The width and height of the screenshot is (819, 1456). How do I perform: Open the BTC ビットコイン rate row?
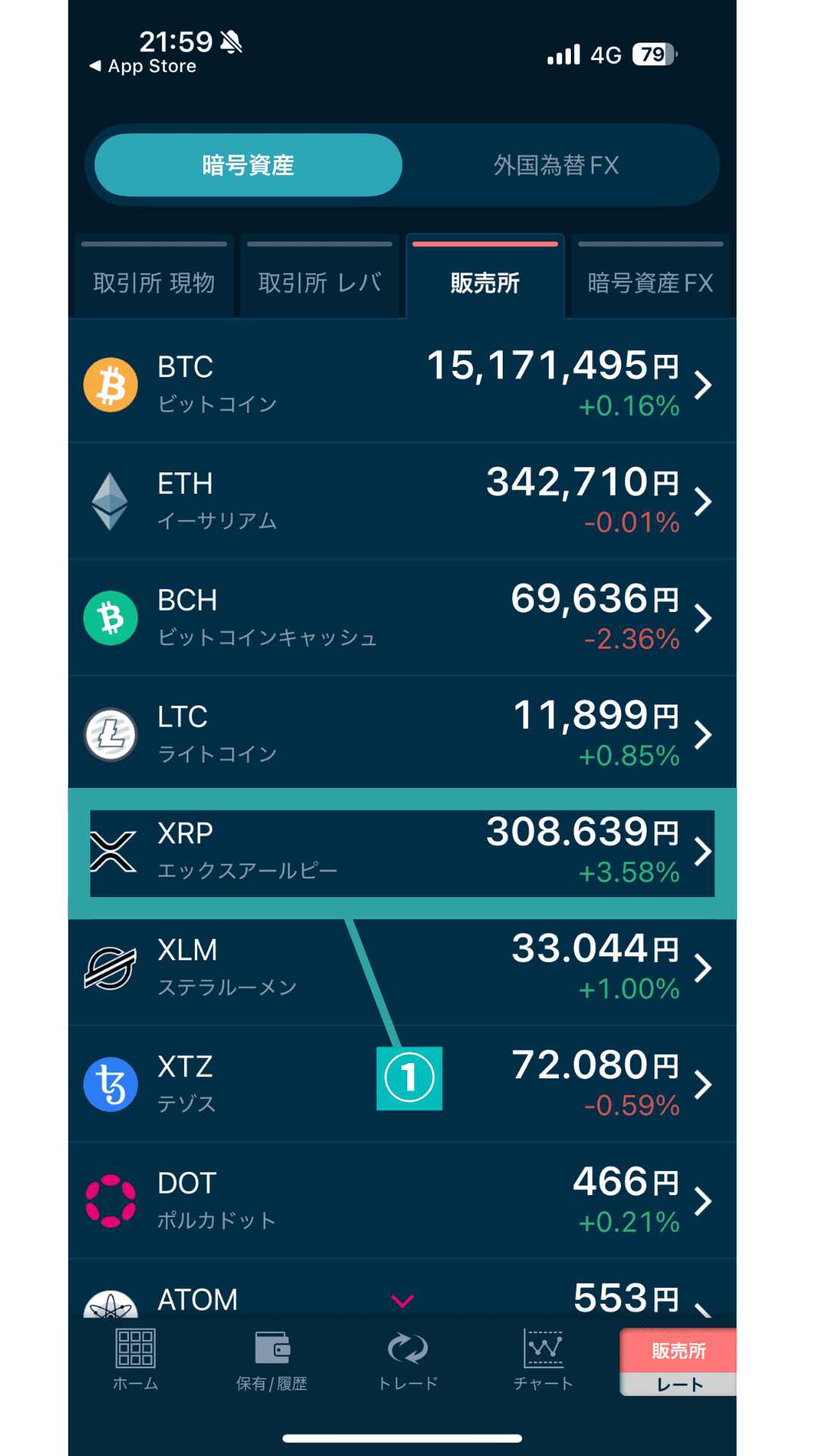pyautogui.click(x=402, y=385)
